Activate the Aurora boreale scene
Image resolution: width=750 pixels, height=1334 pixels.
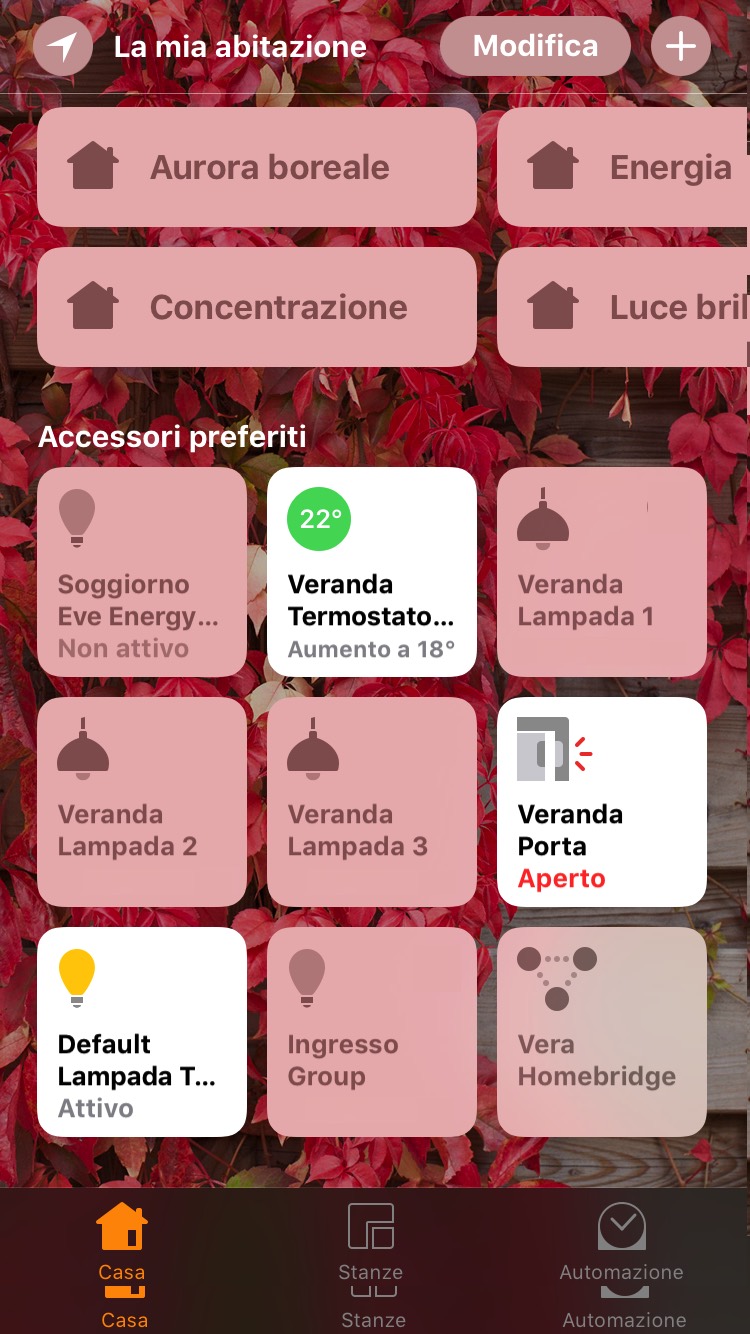(257, 167)
